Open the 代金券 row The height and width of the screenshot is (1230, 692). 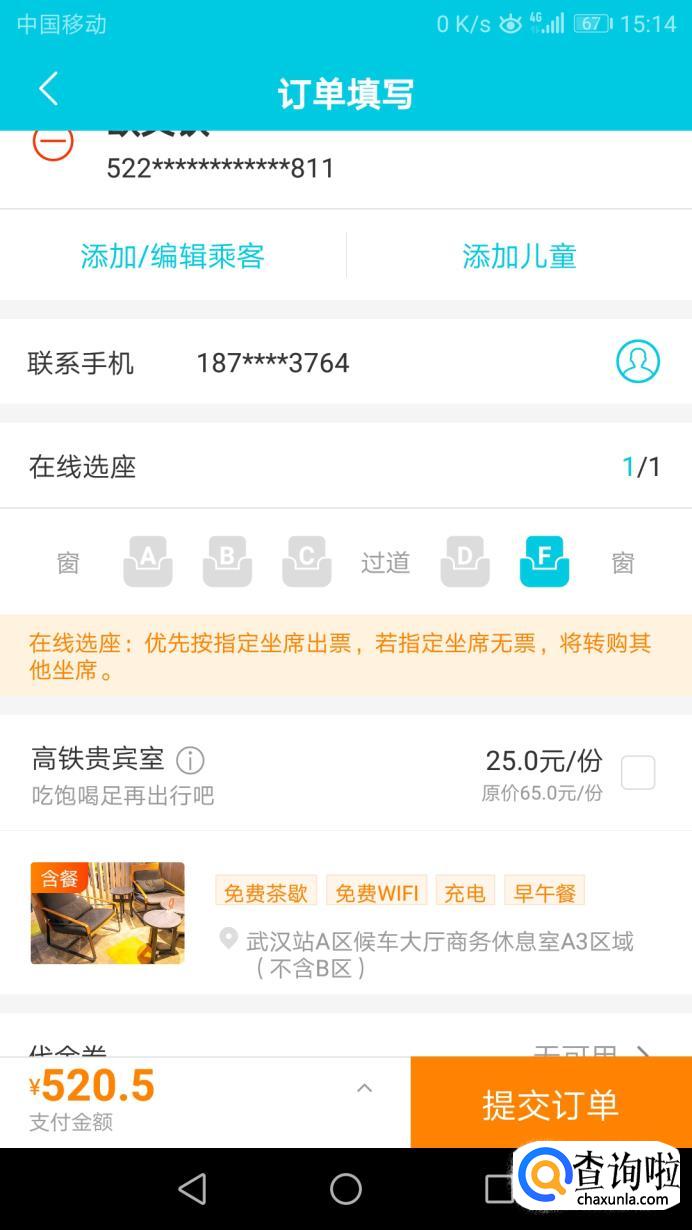(345, 1048)
